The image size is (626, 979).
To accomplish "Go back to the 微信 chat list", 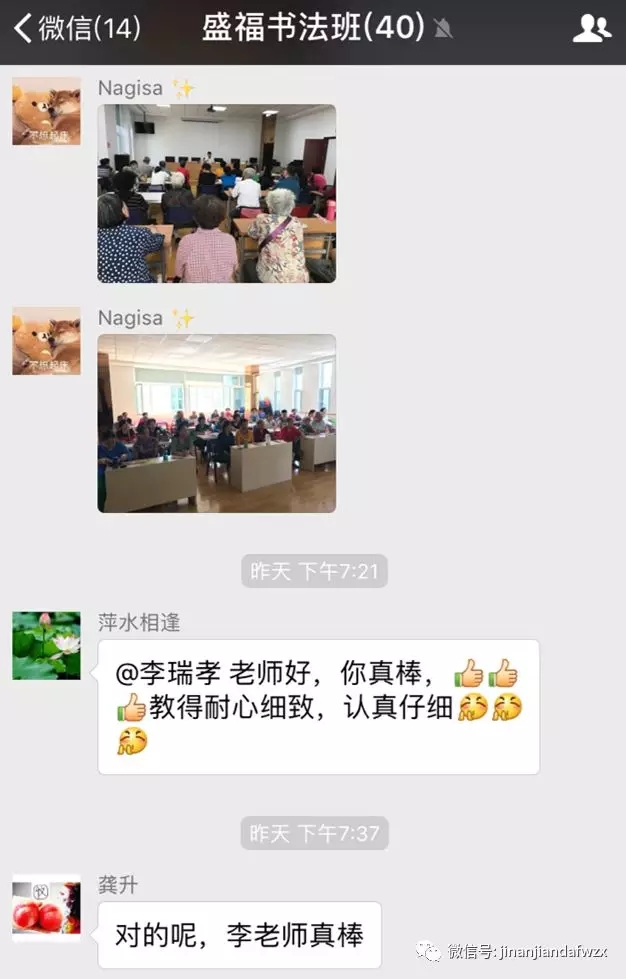I will pos(75,29).
